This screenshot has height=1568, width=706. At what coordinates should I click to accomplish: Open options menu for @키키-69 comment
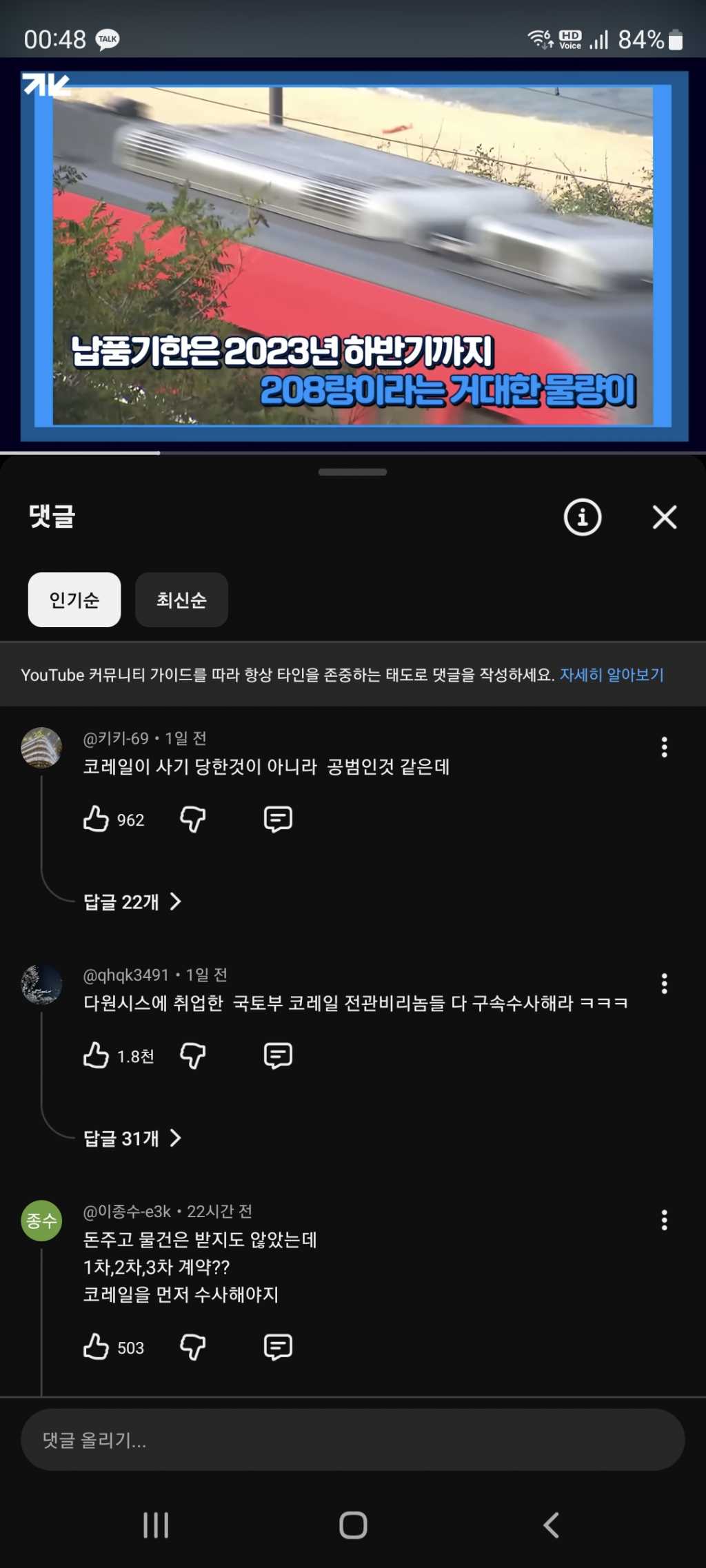[x=664, y=747]
